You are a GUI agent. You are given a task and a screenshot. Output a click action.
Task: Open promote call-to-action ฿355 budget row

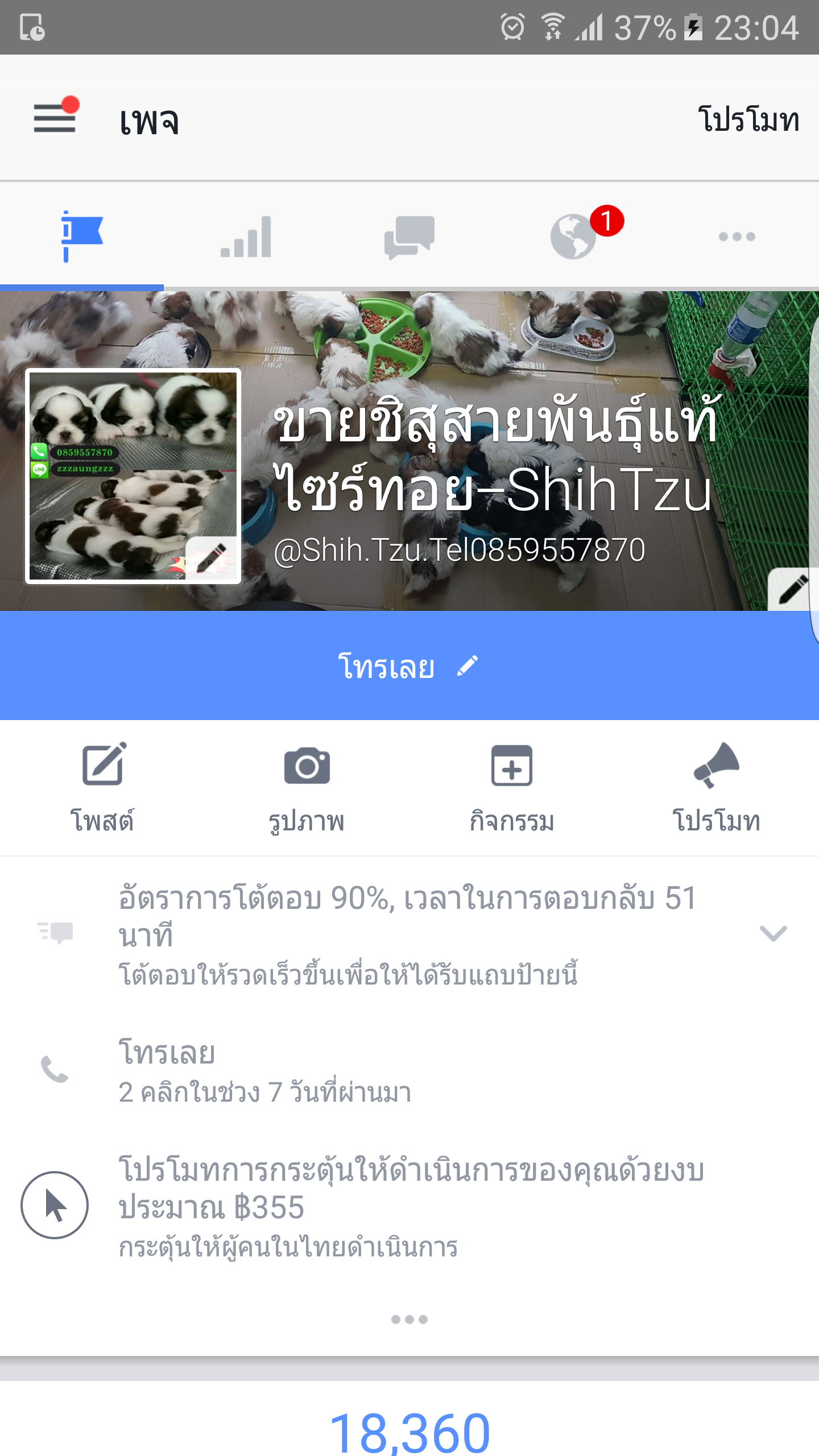click(x=409, y=1206)
